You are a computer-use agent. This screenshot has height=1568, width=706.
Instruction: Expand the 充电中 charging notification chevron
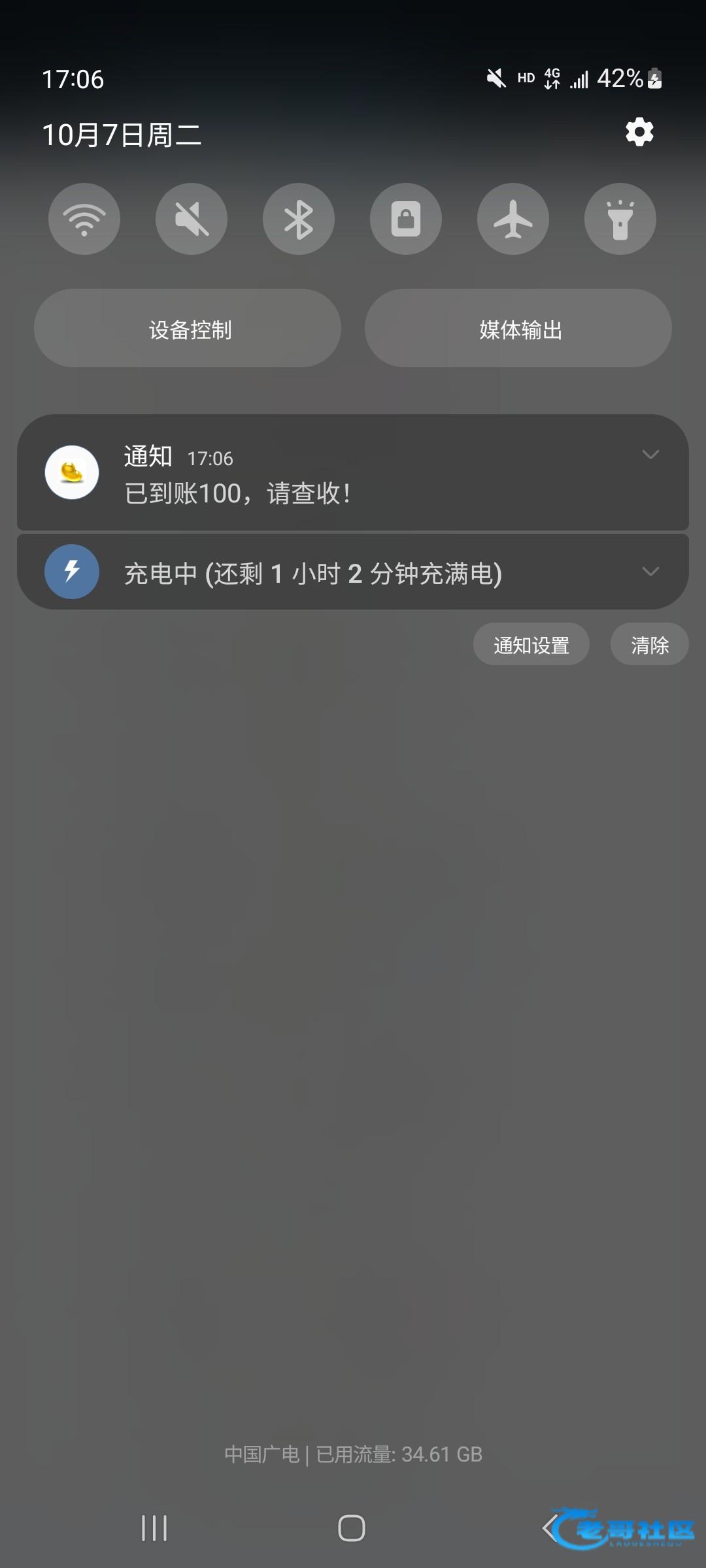(x=650, y=571)
